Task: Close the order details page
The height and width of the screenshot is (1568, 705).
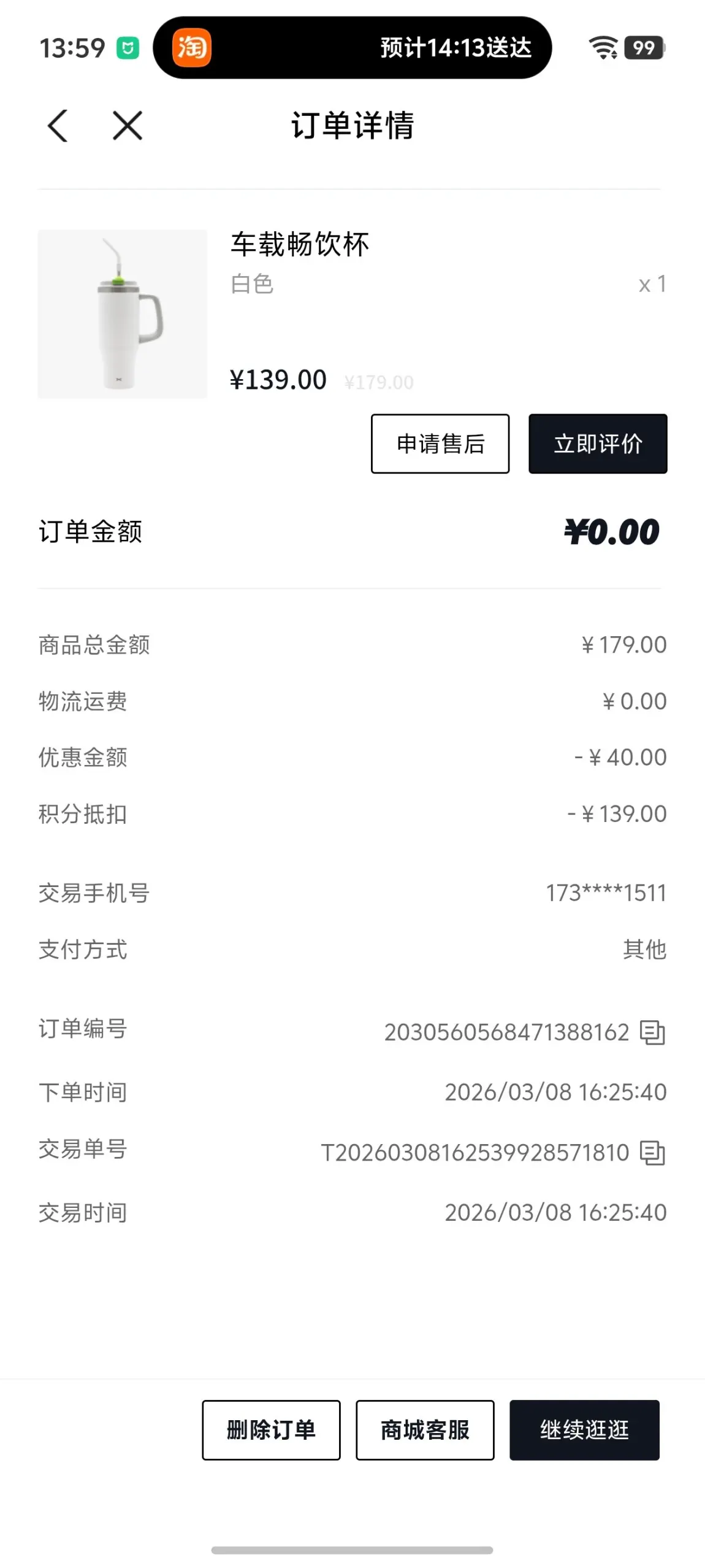Action: click(128, 126)
